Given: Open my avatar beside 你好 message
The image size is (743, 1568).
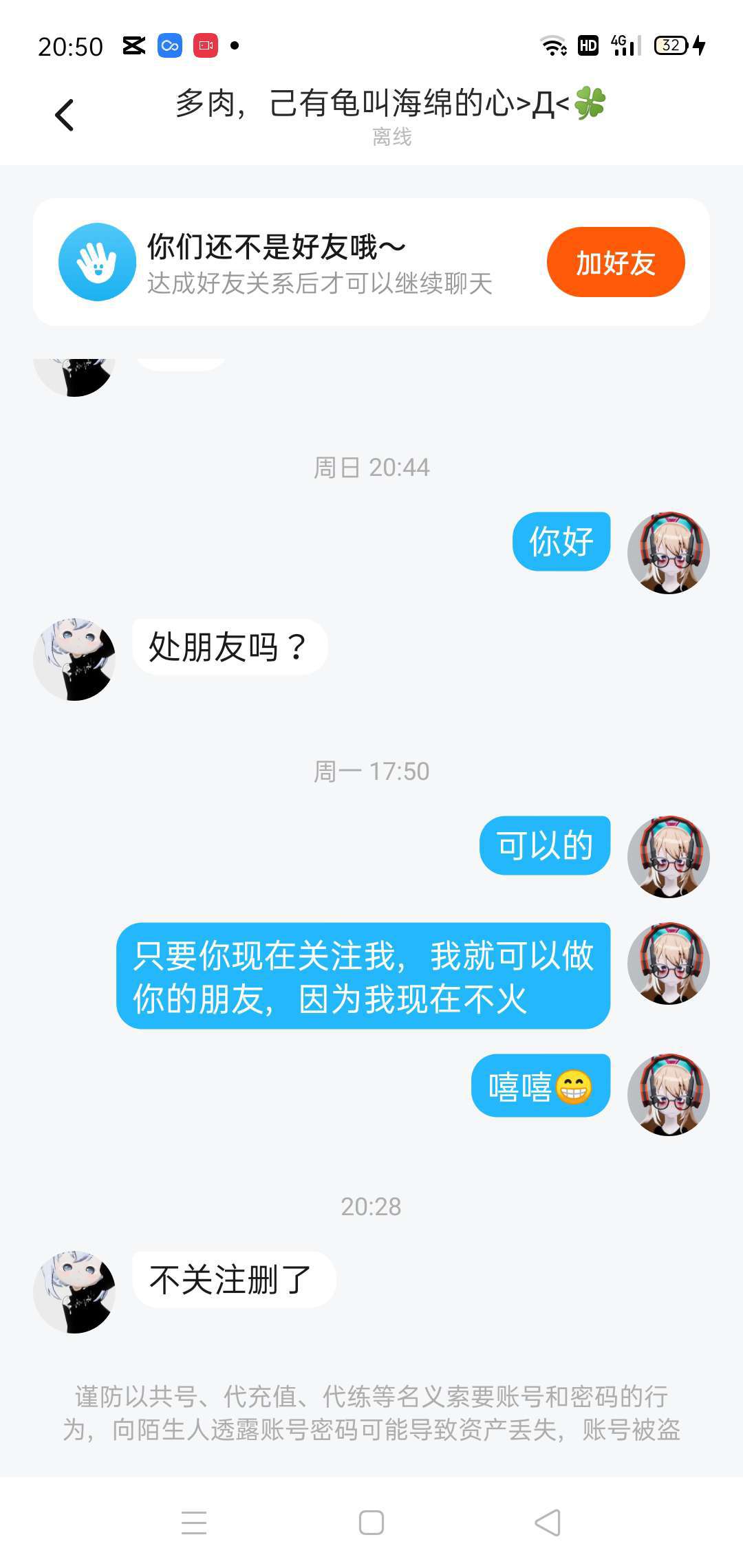Looking at the screenshot, I should pos(668,552).
